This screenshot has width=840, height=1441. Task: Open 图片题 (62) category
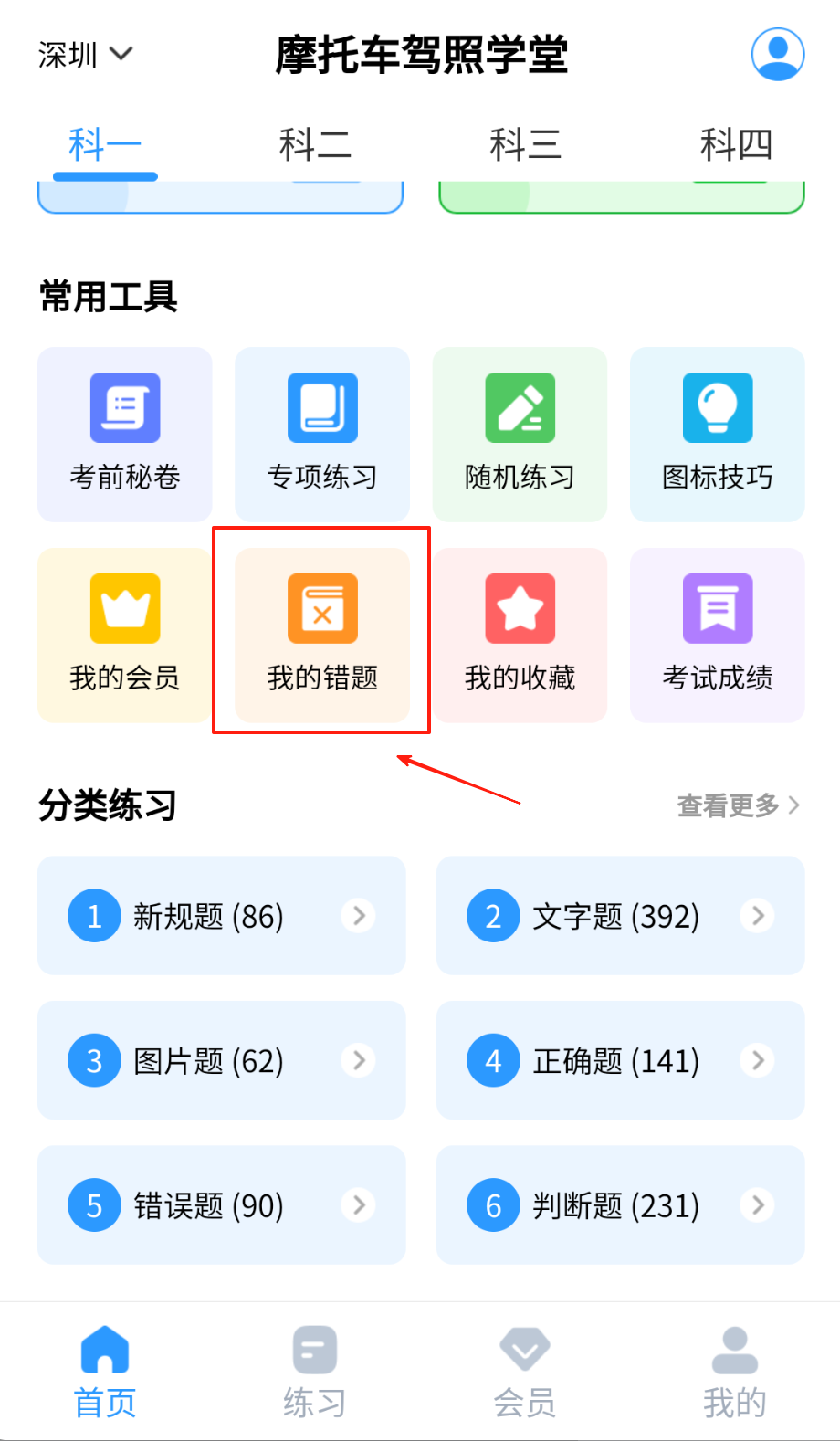222,1060
